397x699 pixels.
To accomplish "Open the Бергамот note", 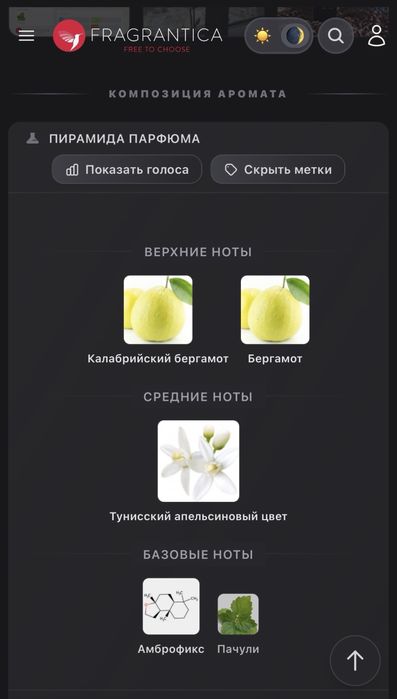I will click(275, 320).
